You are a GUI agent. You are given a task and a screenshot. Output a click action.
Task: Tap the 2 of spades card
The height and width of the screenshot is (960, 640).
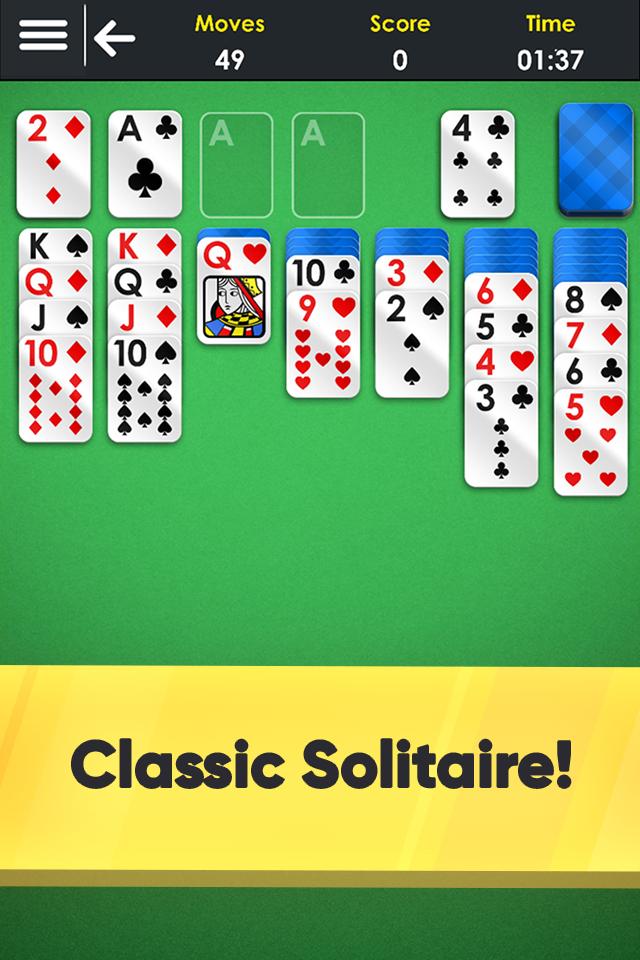[412, 346]
